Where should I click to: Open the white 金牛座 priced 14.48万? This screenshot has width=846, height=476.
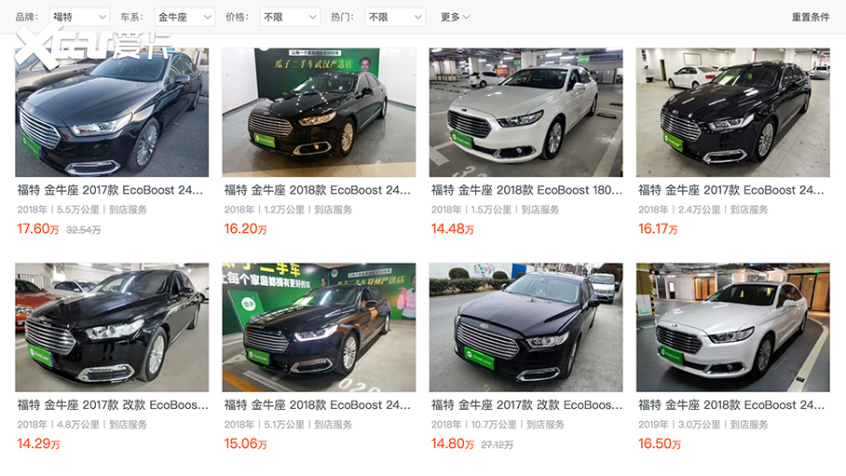click(526, 112)
